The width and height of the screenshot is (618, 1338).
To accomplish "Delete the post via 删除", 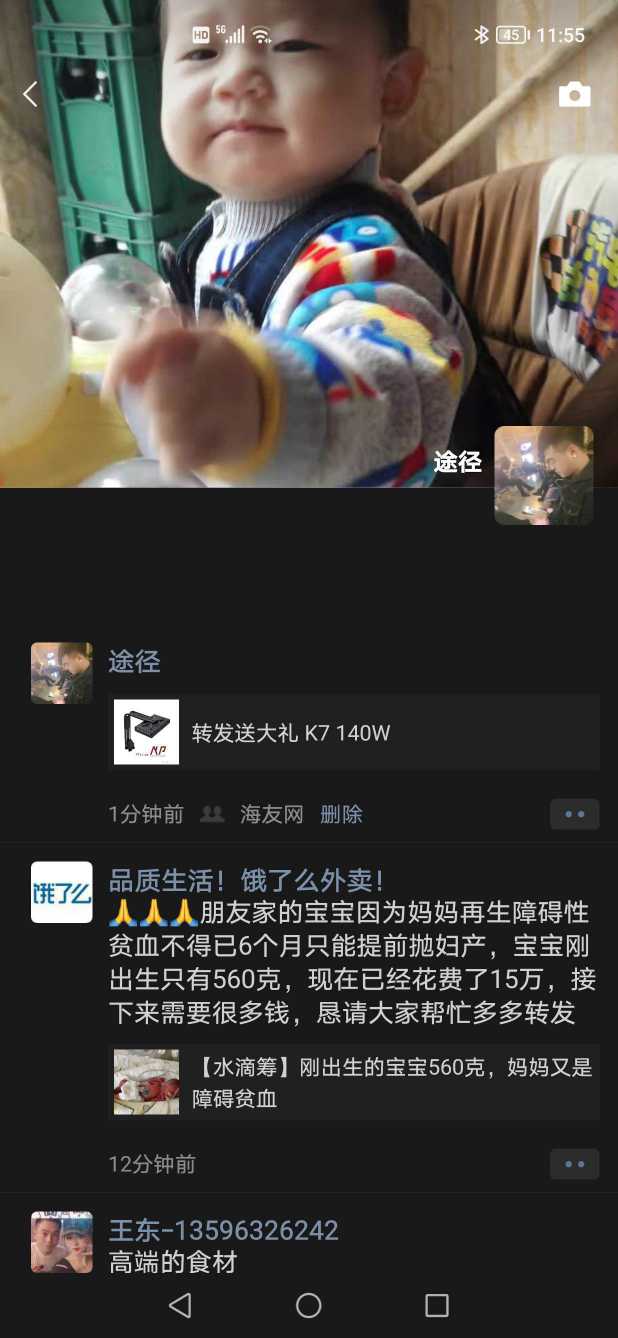I will [341, 814].
